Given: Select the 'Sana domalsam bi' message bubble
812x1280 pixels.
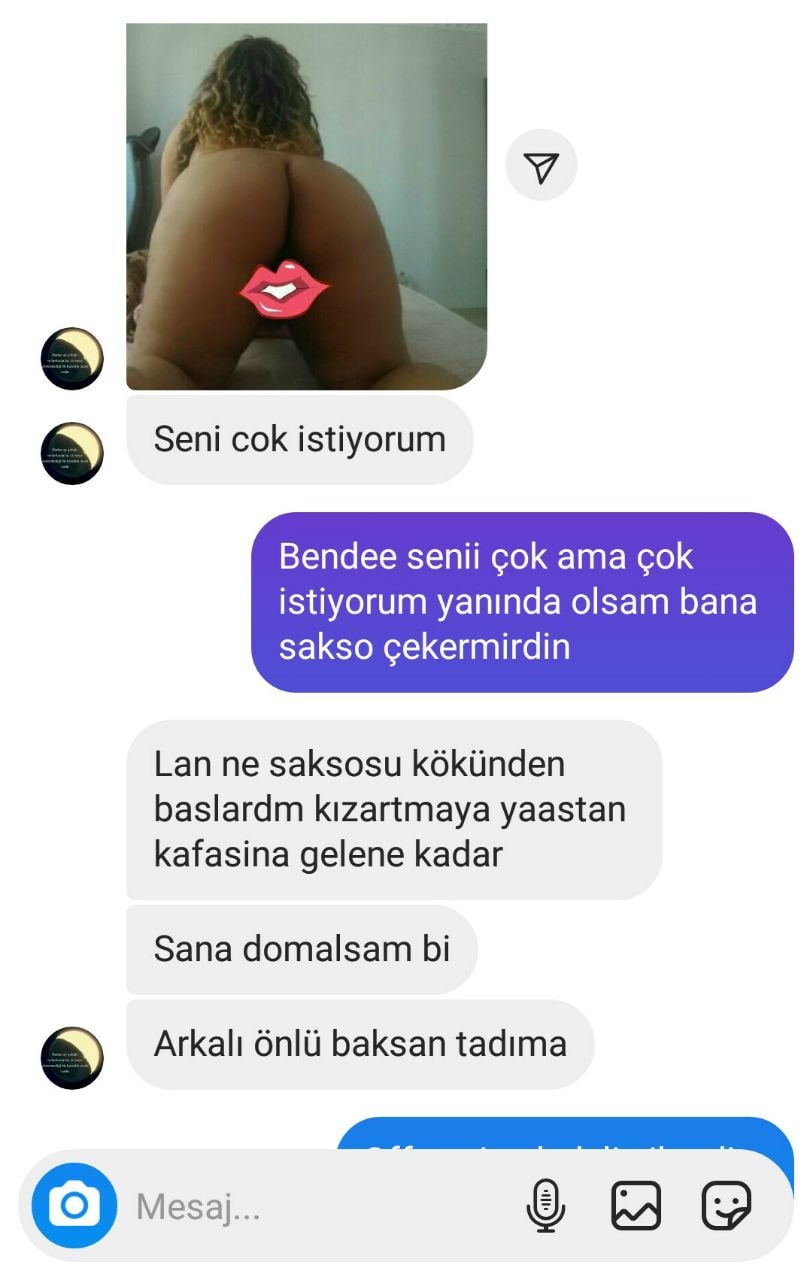Looking at the screenshot, I should tap(300, 947).
